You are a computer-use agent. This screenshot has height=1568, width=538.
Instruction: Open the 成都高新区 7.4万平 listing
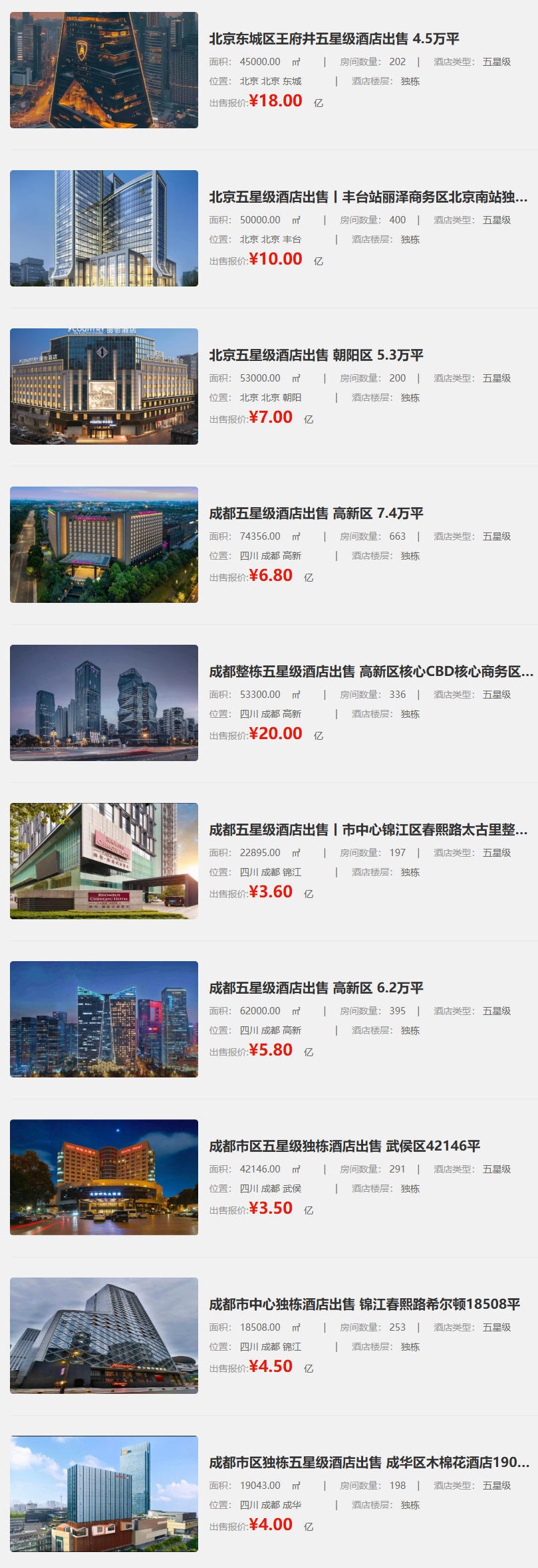click(319, 513)
